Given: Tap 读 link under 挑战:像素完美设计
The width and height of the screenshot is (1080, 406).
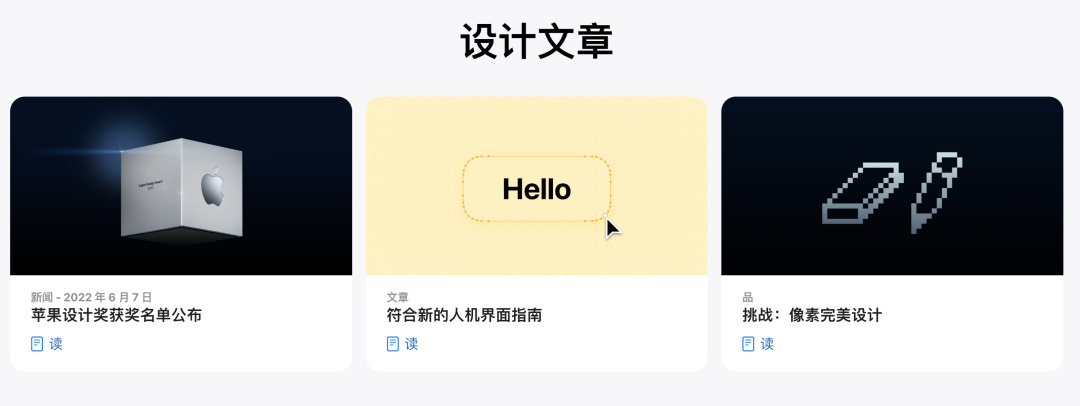Looking at the screenshot, I should click(x=758, y=344).
